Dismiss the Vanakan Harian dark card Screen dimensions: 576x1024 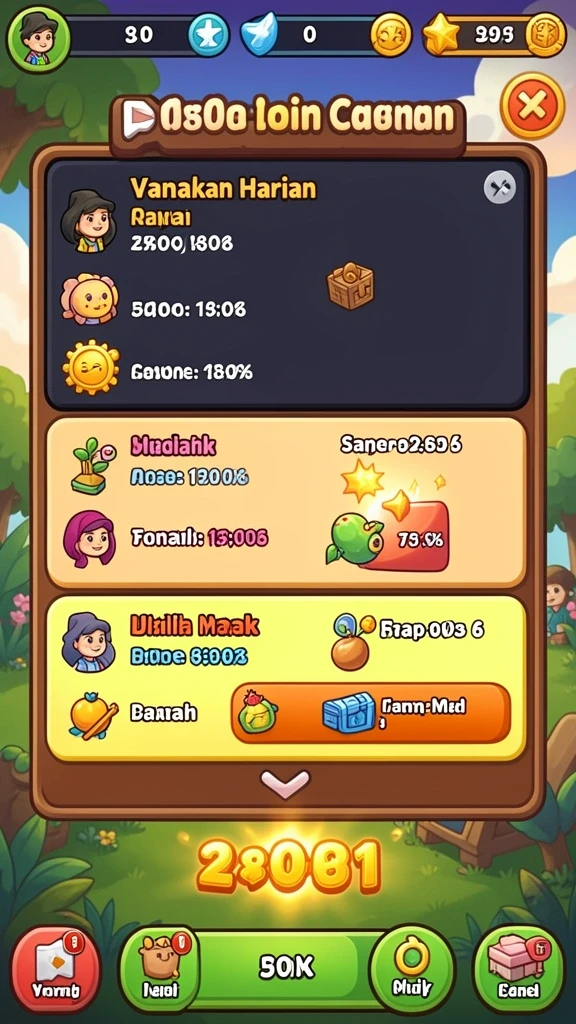coord(500,189)
